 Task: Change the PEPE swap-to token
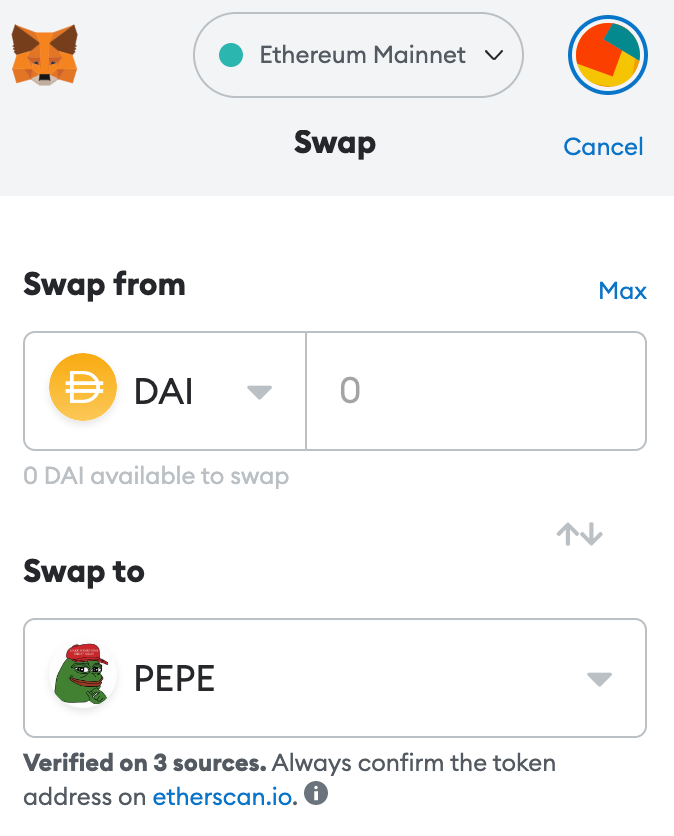click(x=335, y=679)
